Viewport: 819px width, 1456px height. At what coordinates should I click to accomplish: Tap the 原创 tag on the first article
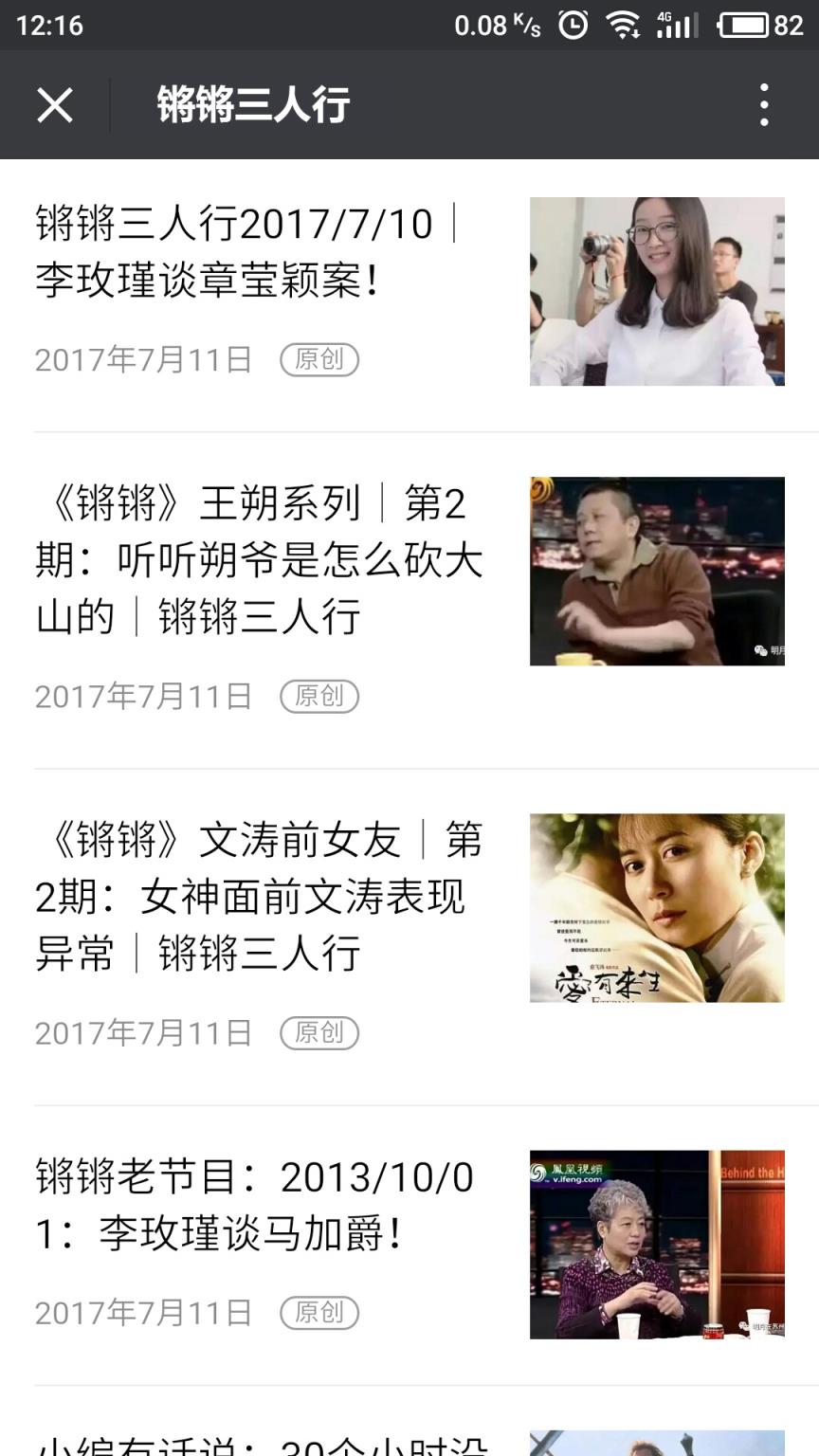[x=320, y=360]
